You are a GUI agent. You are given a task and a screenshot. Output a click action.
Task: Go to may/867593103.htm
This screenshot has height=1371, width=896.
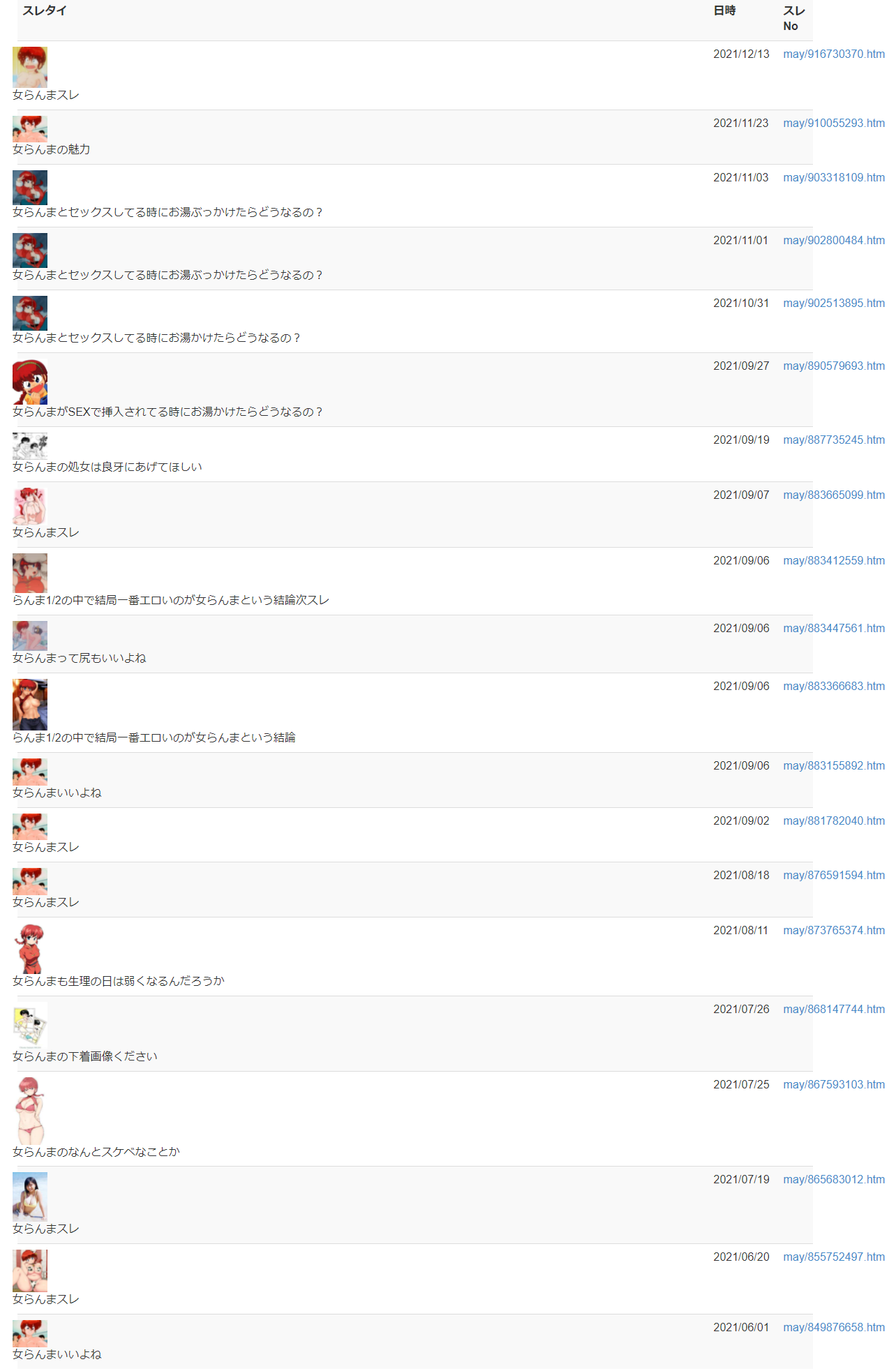tap(833, 1085)
